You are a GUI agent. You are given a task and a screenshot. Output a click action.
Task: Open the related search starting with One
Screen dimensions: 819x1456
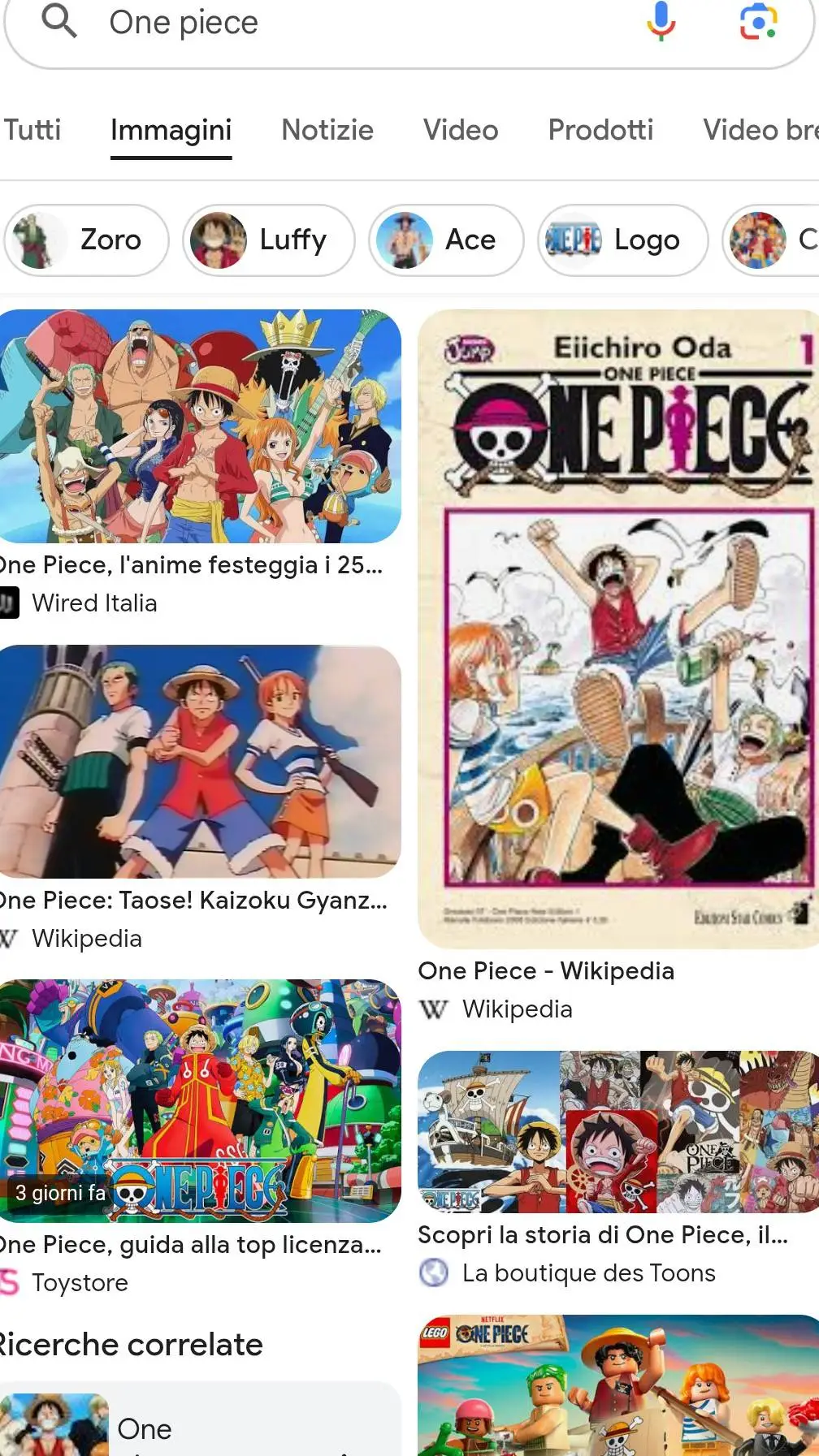click(200, 1427)
